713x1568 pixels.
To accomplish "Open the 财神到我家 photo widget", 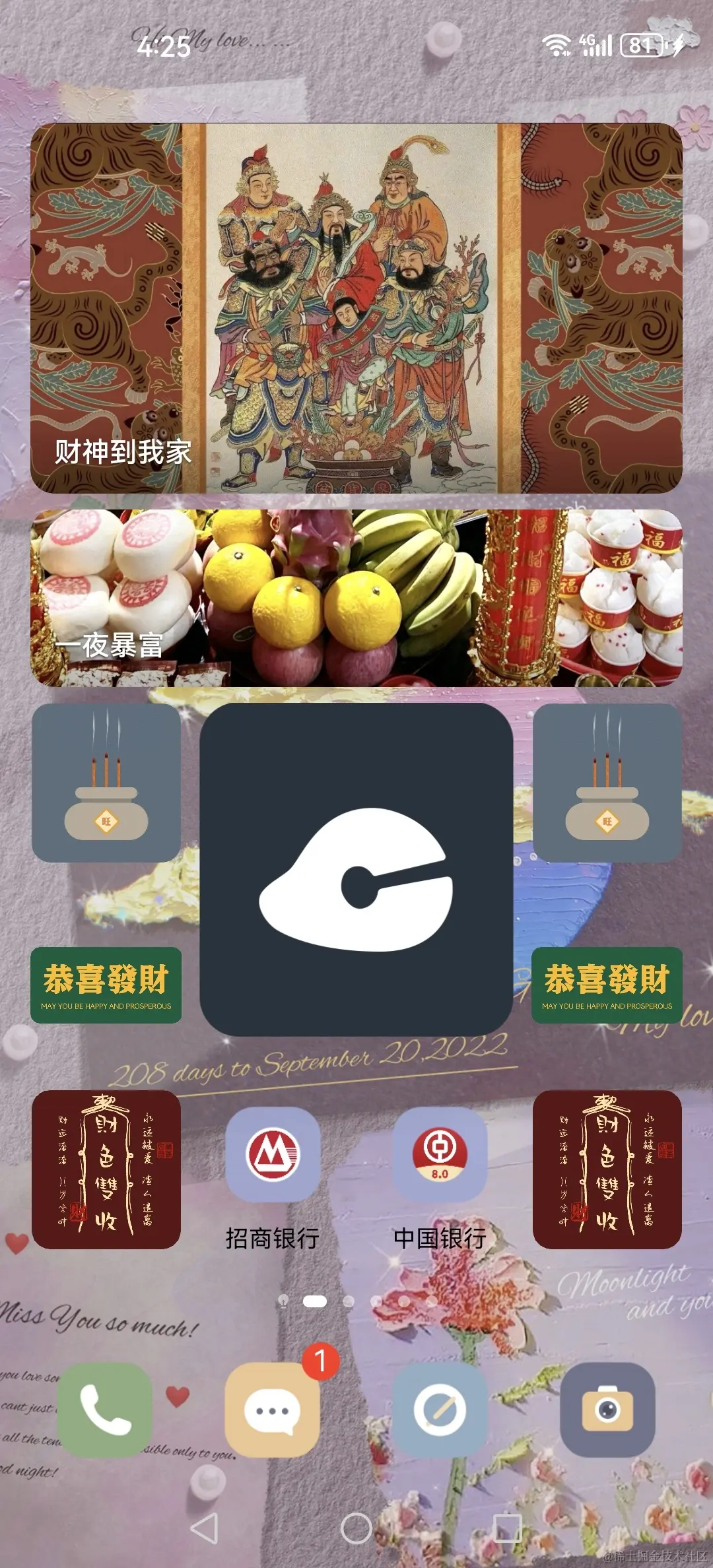I will point(356,308).
